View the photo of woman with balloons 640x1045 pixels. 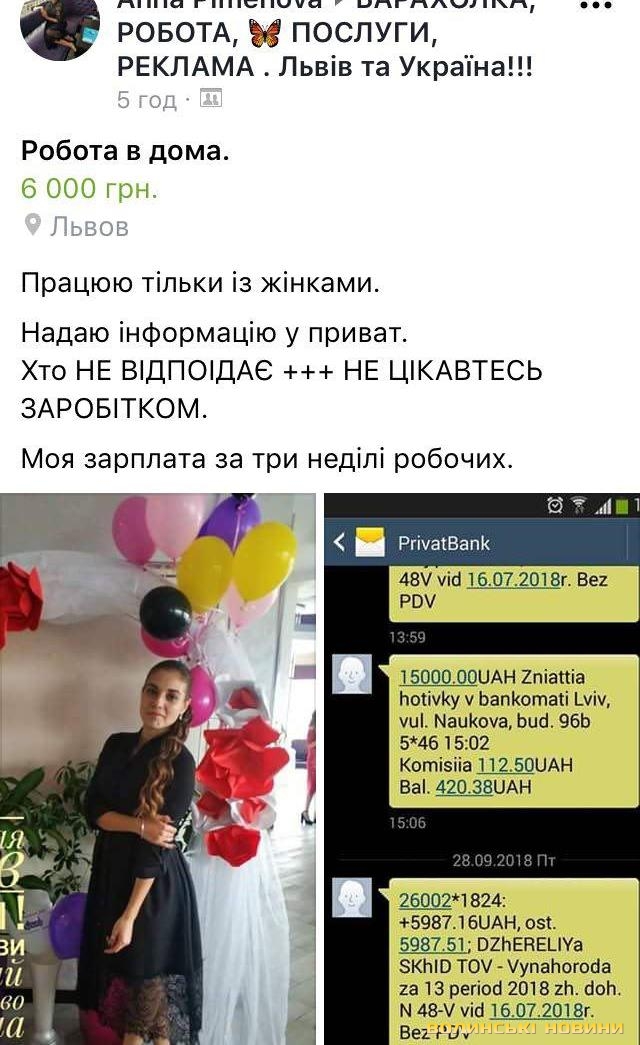coord(158,768)
